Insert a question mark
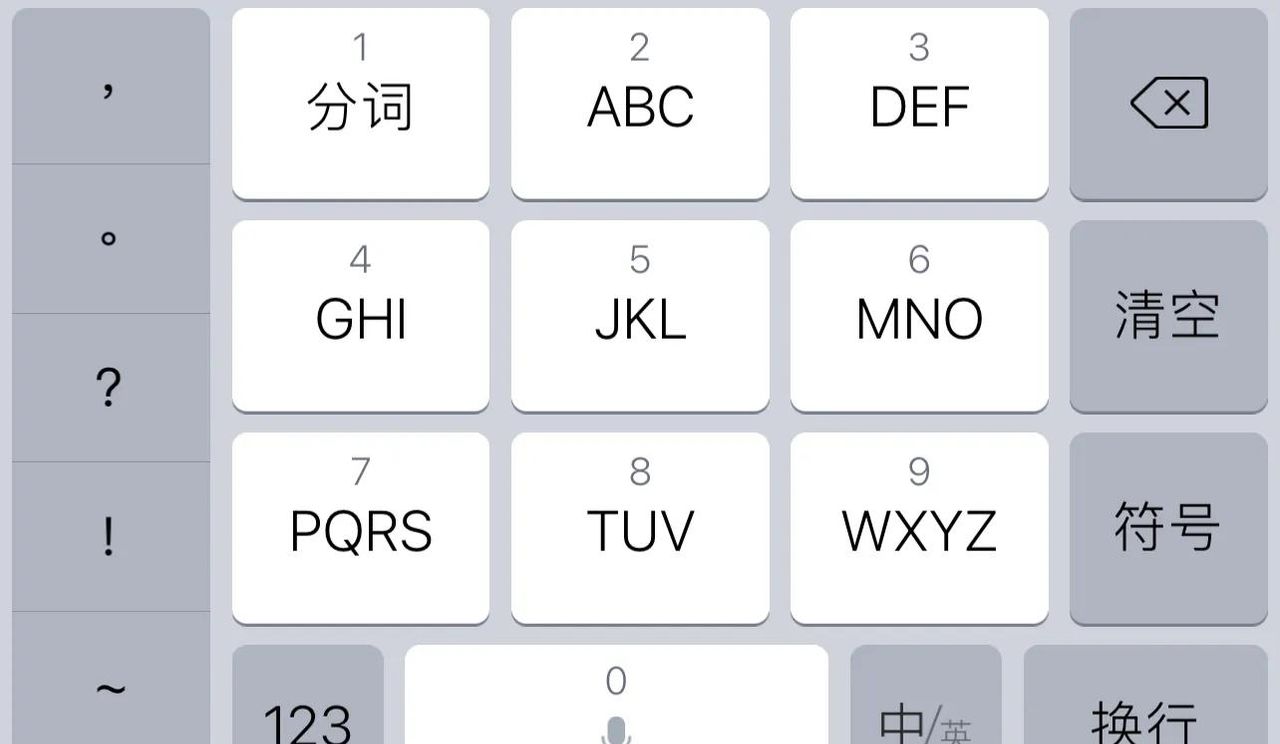Screen dimensions: 1280x744 (x=110, y=388)
